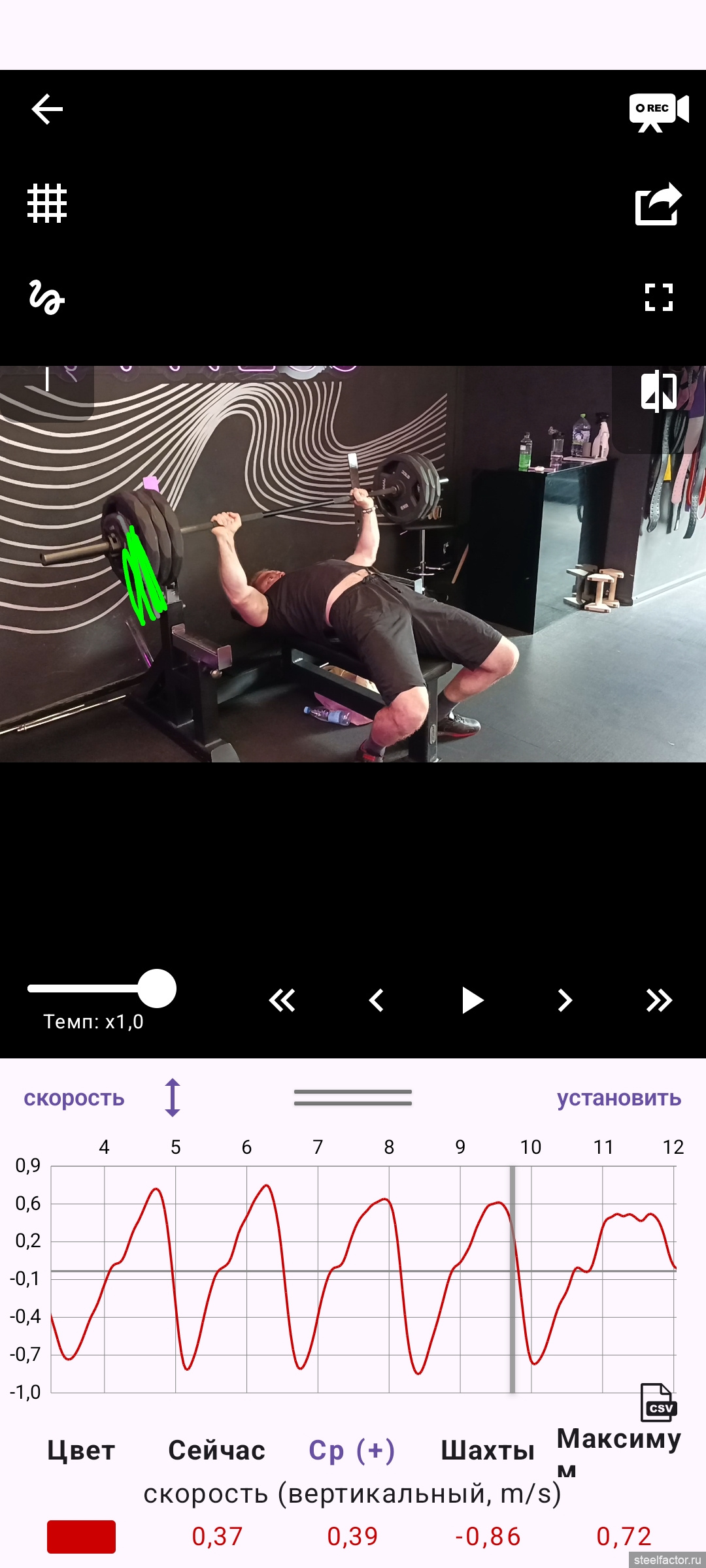Tap the chart panel resize handle
The width and height of the screenshot is (706, 1568).
[353, 1098]
